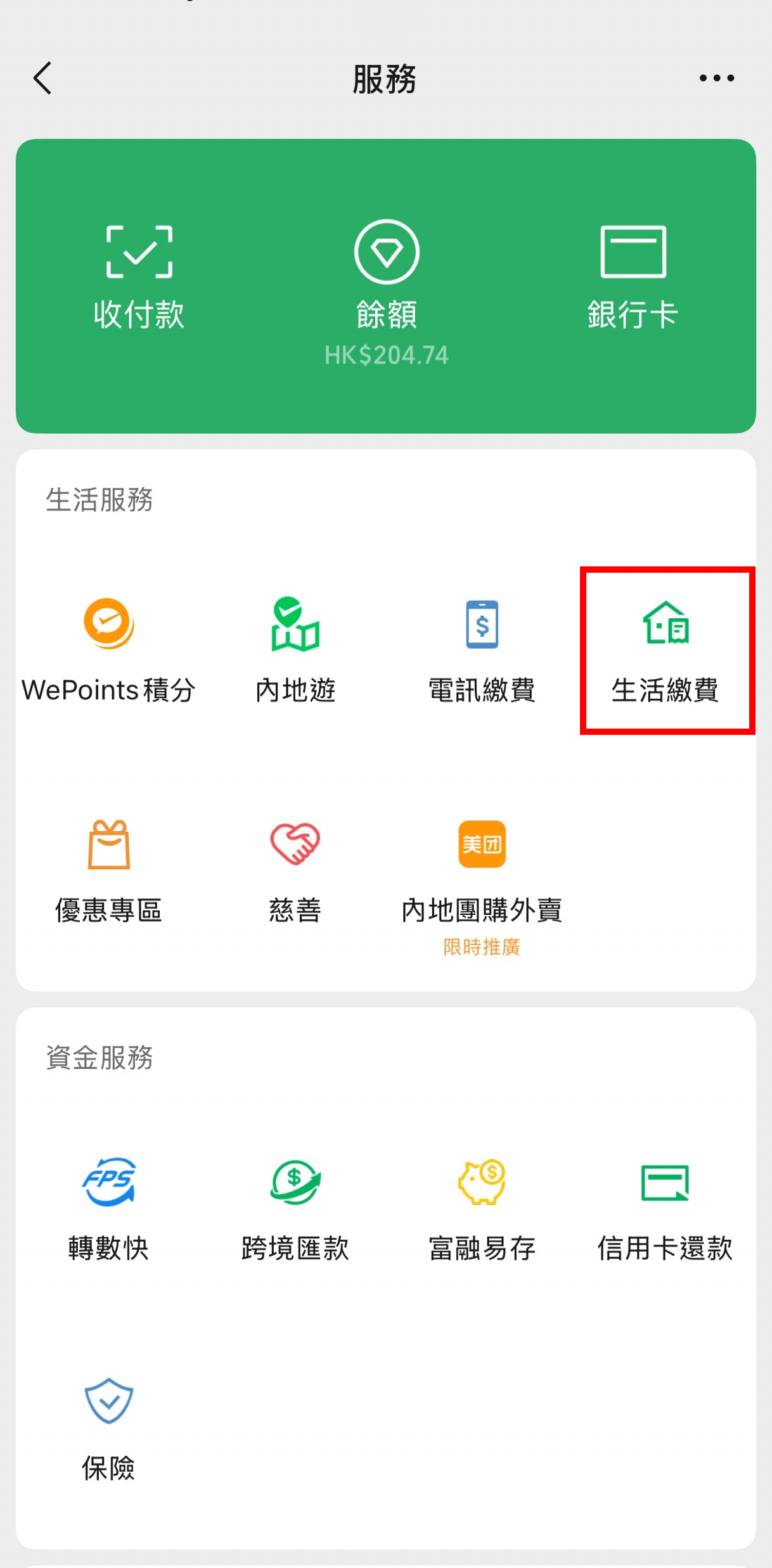Open the three-dot options menu
772x1568 pixels.
click(x=715, y=77)
